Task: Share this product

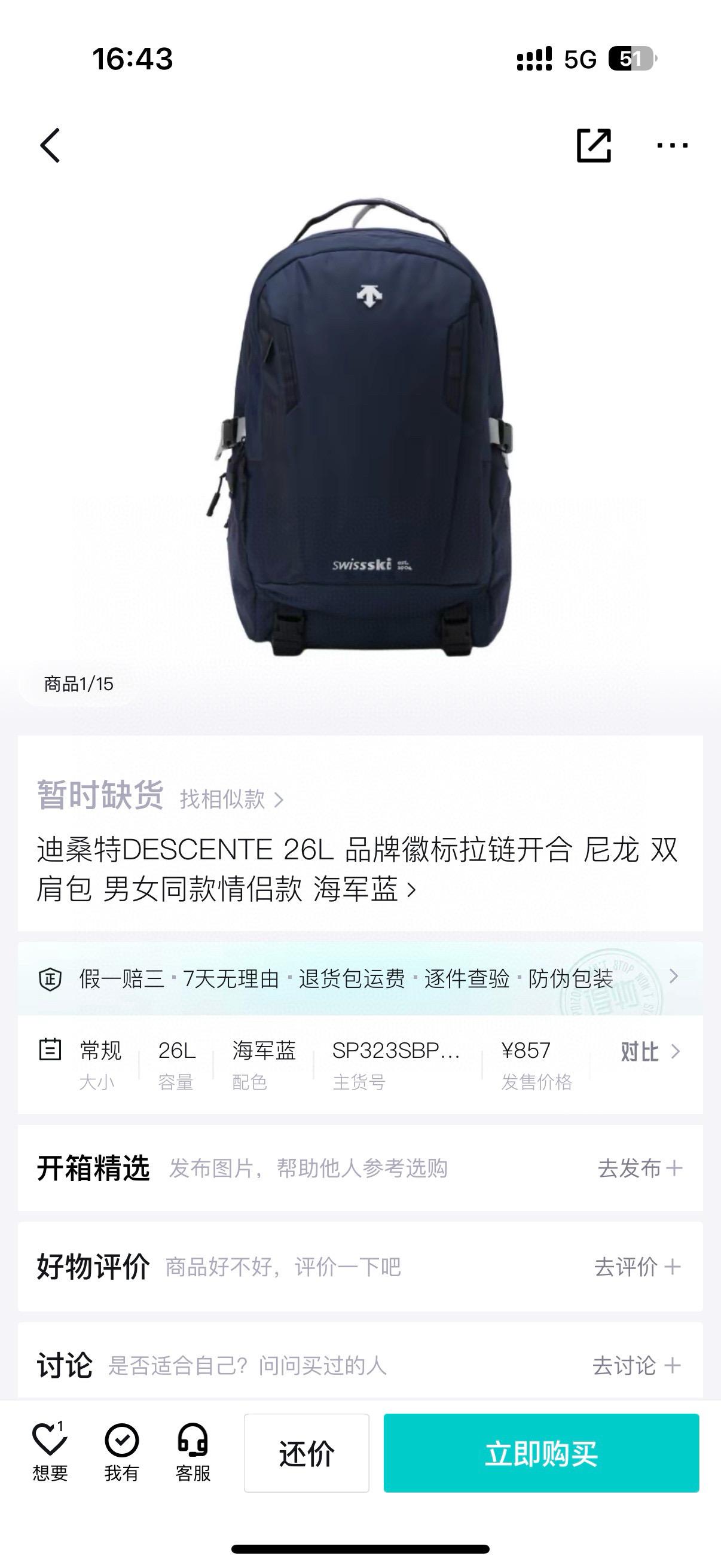Action: point(593,145)
